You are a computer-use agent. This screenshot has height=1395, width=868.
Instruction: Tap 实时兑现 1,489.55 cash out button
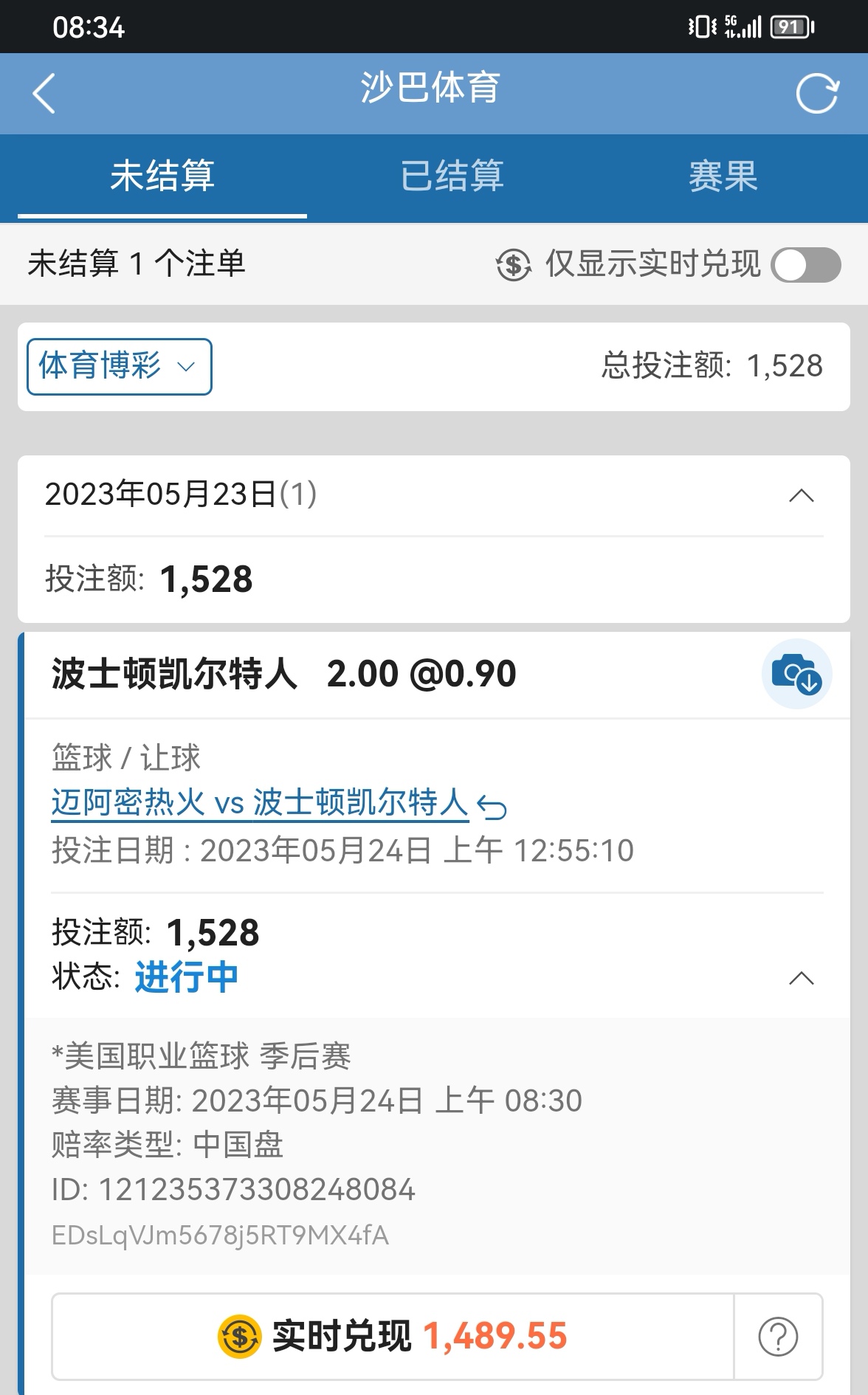pyautogui.click(x=393, y=1336)
